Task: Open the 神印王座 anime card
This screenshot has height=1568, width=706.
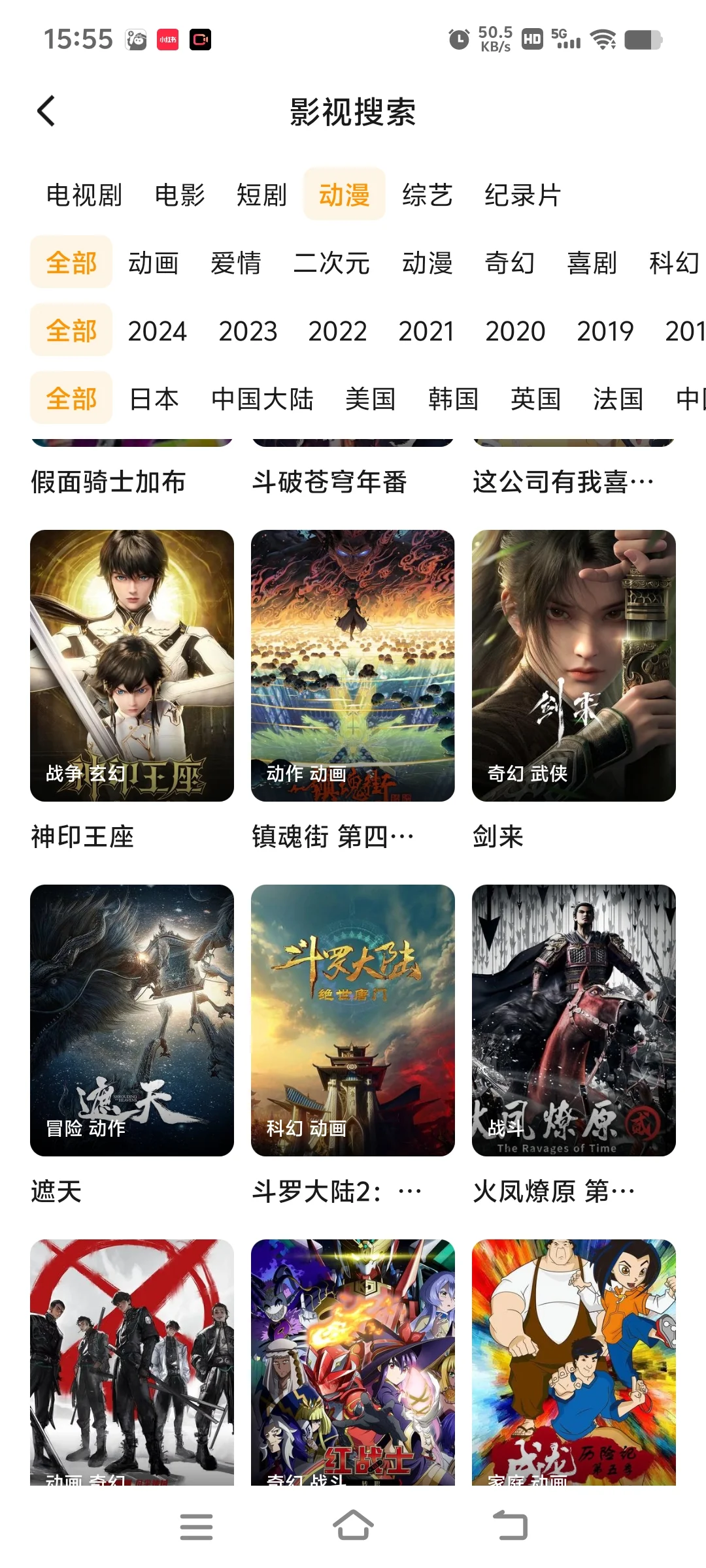Action: [x=132, y=665]
